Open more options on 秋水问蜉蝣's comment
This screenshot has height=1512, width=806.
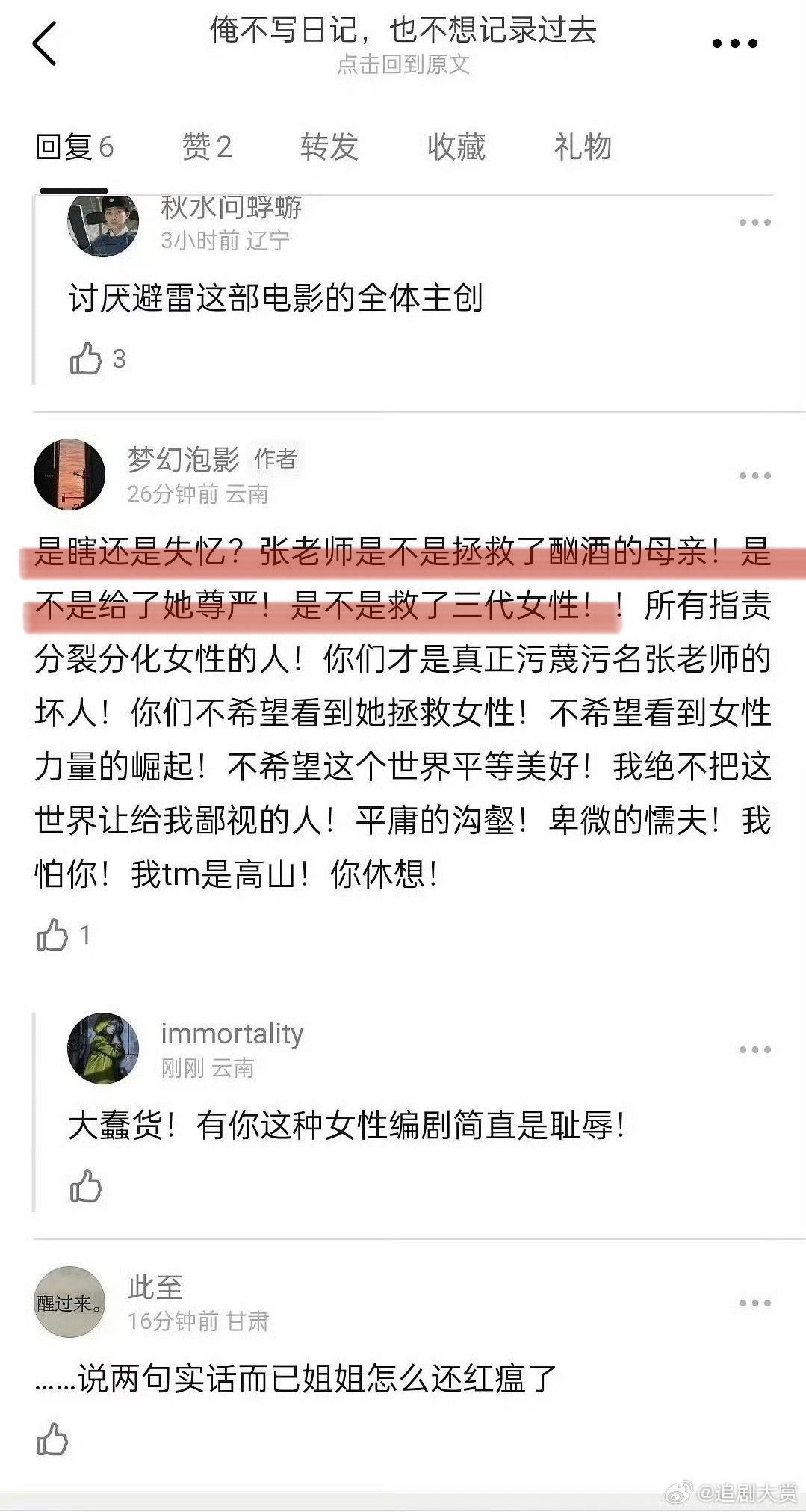pyautogui.click(x=754, y=223)
